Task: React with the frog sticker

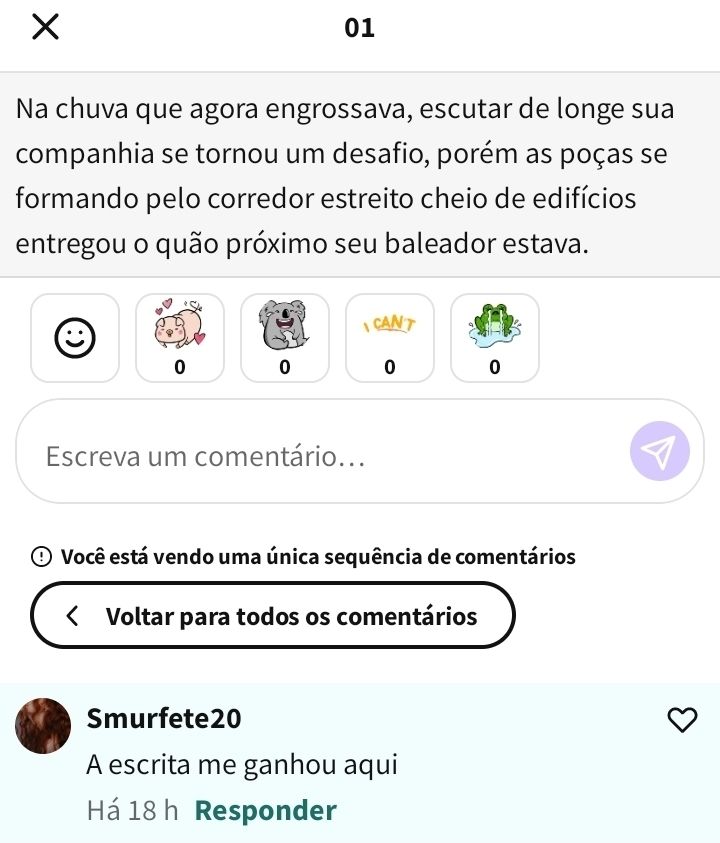Action: [495, 338]
